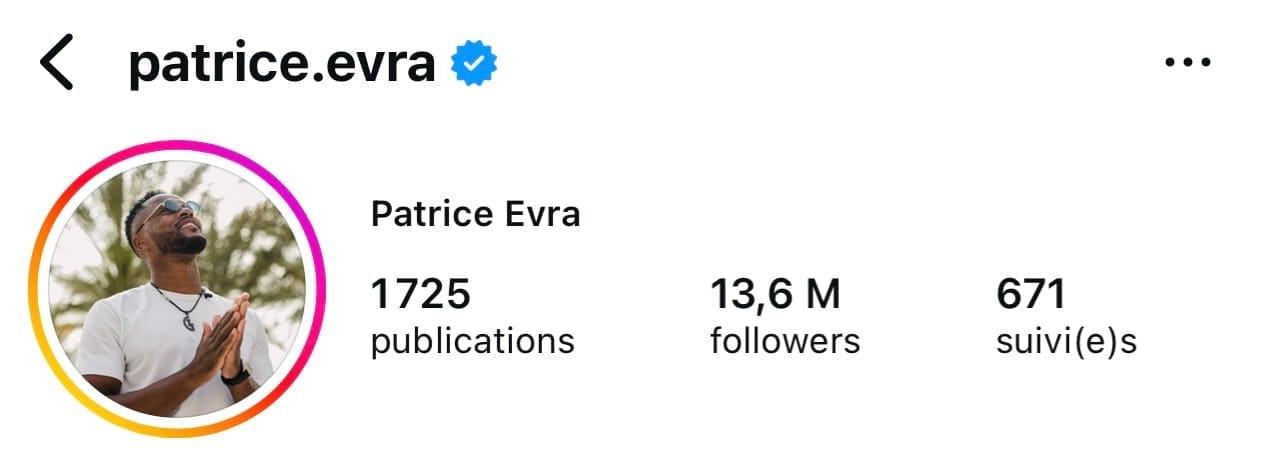
Task: Open the 13,6 M followers list
Action: pyautogui.click(x=785, y=317)
